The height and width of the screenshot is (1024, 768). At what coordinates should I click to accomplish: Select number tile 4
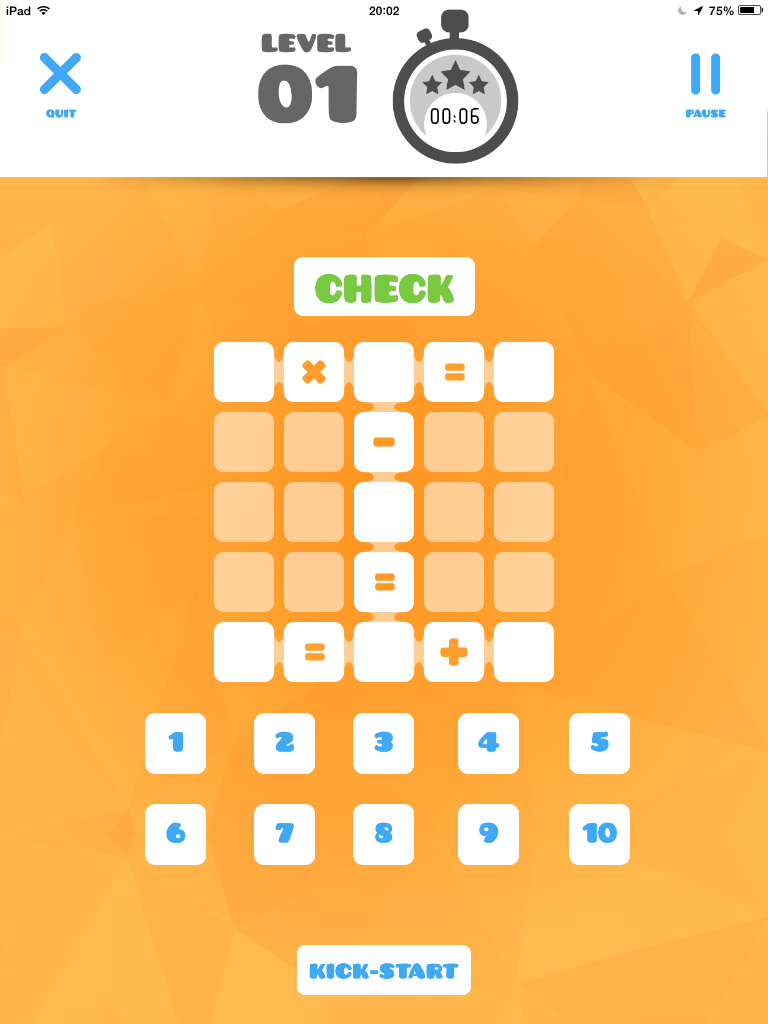[x=488, y=743]
